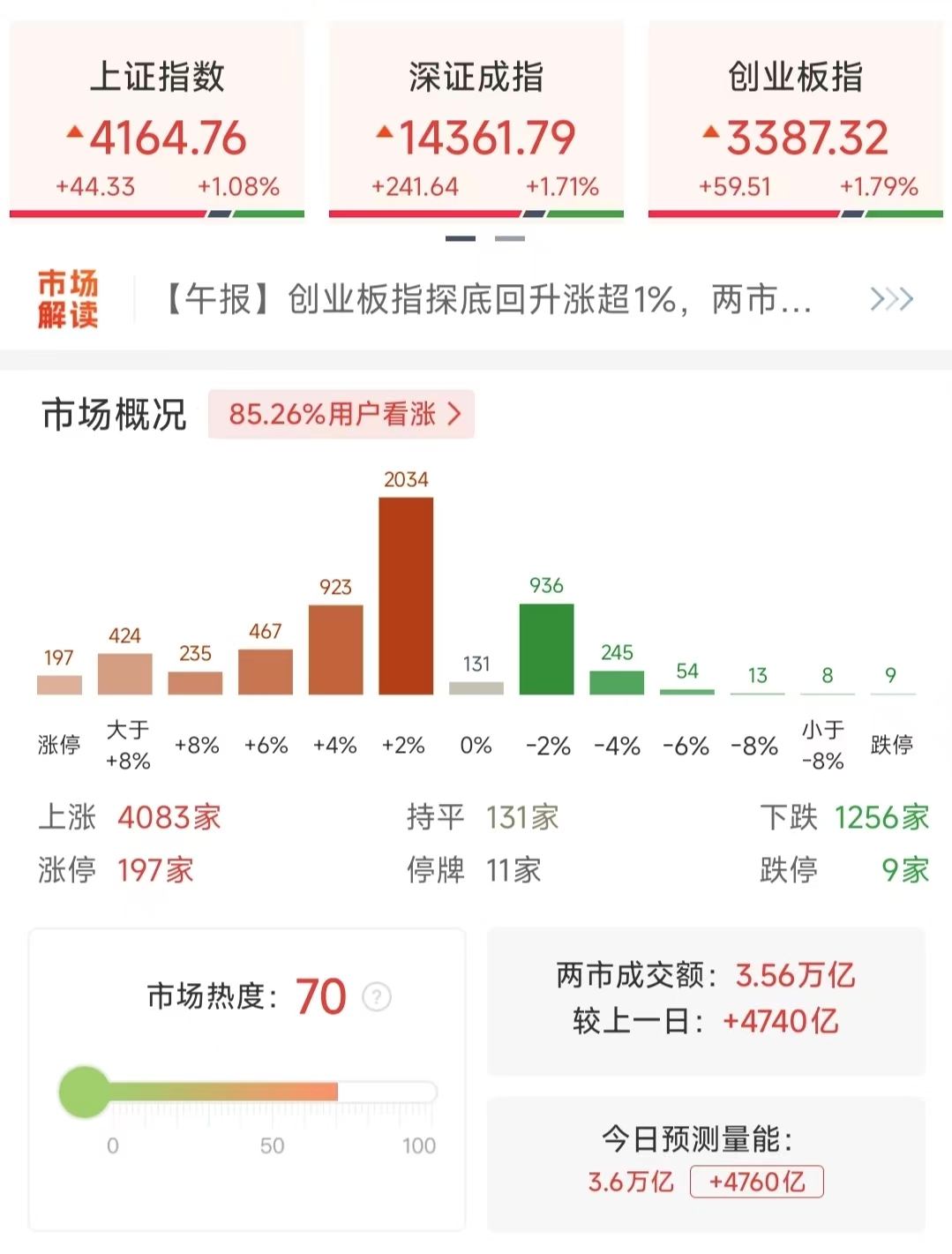Screen dimensions: 952x1254
Task: Open the 85.26%用户看涨 sentiment chip
Action: pos(341,414)
